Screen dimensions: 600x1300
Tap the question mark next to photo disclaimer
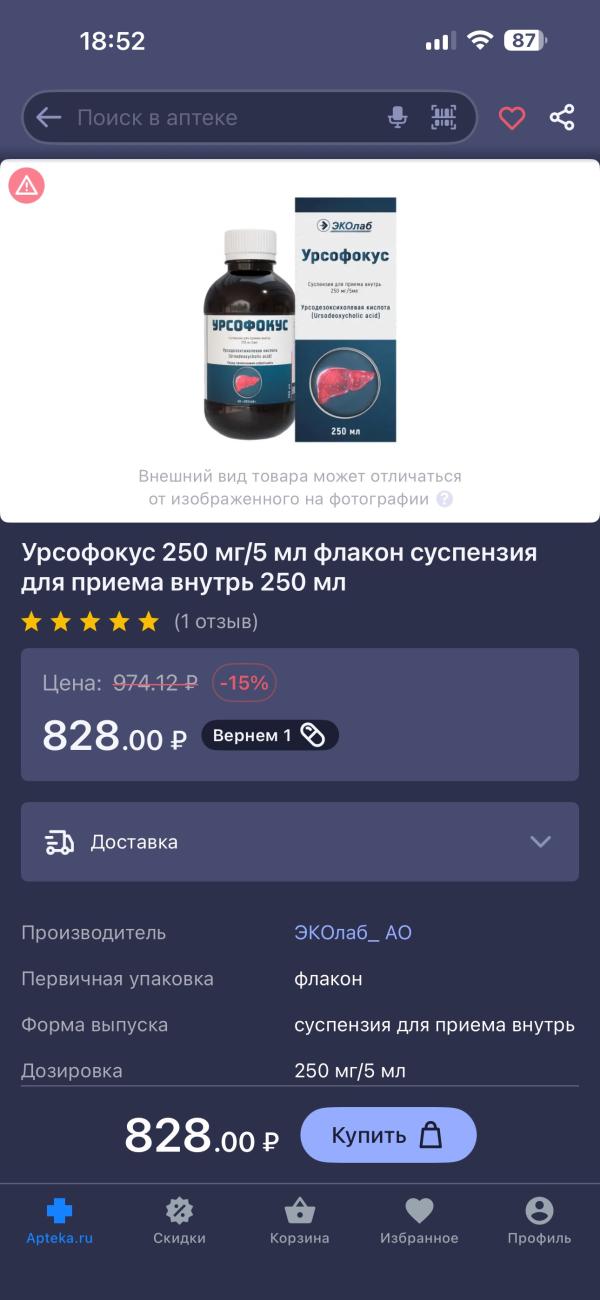(445, 499)
